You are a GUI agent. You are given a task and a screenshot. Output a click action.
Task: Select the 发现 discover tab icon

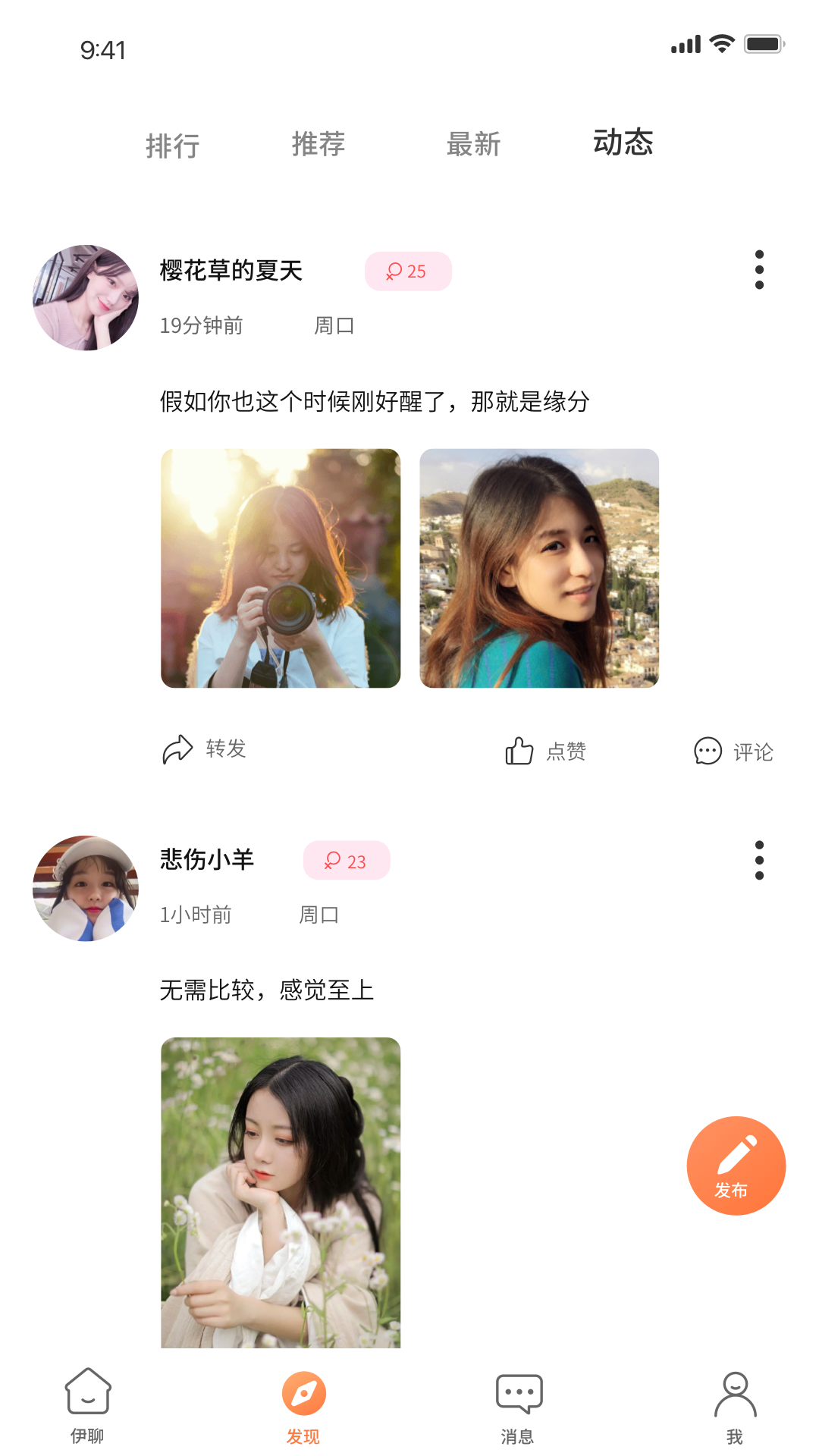click(x=303, y=1393)
